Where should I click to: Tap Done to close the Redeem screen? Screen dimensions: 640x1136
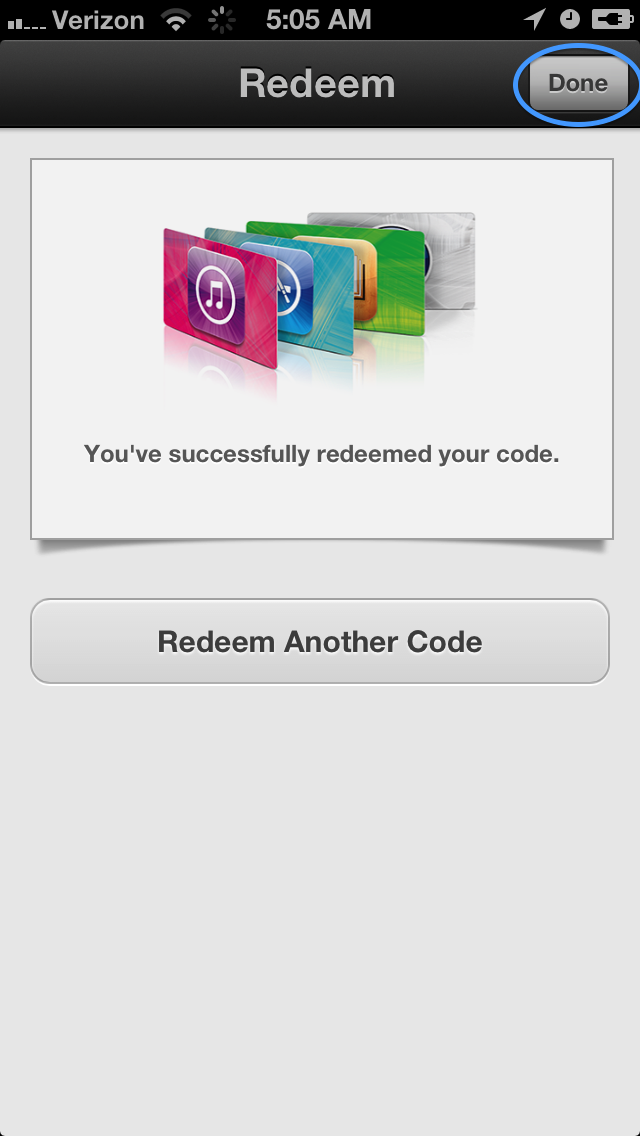(578, 83)
